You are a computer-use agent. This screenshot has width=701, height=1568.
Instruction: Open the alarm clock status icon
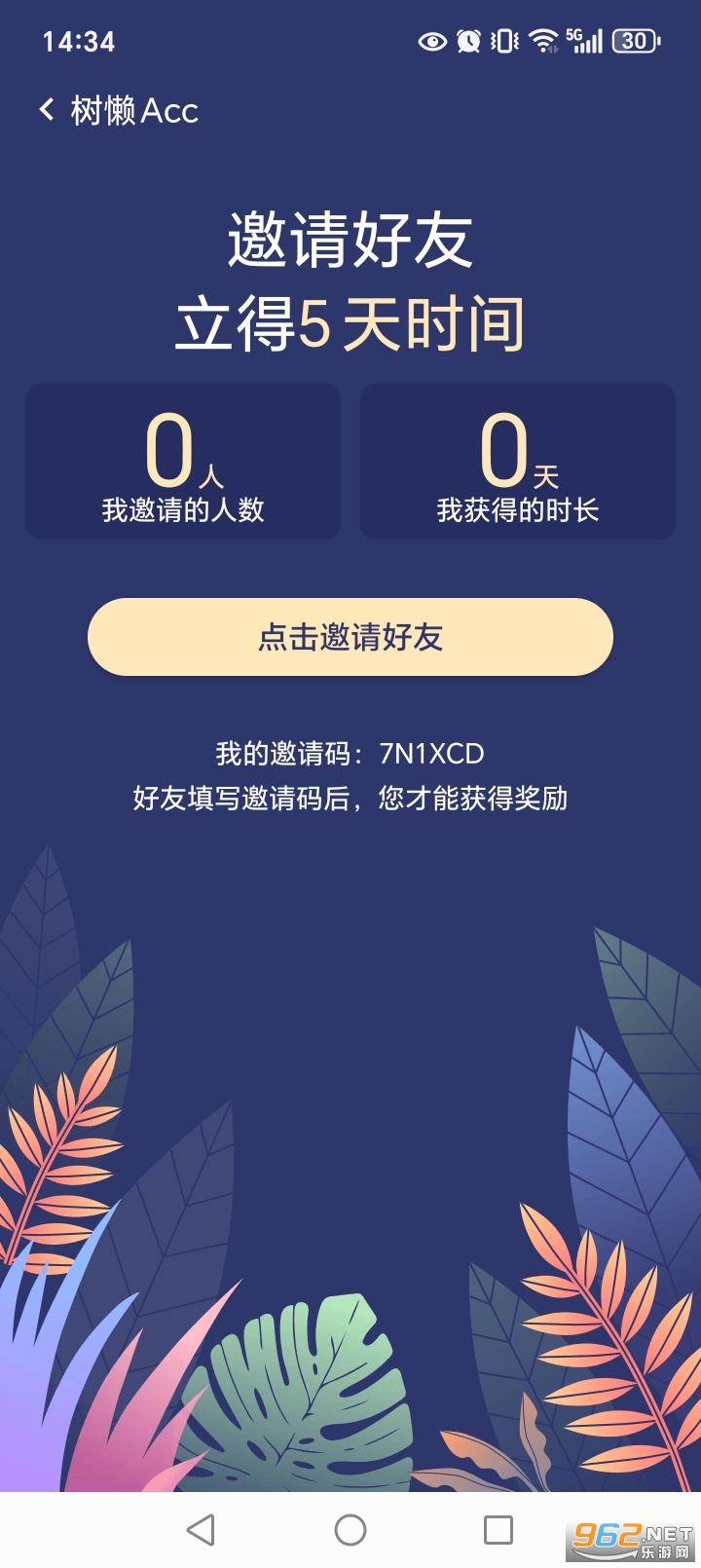tap(469, 42)
